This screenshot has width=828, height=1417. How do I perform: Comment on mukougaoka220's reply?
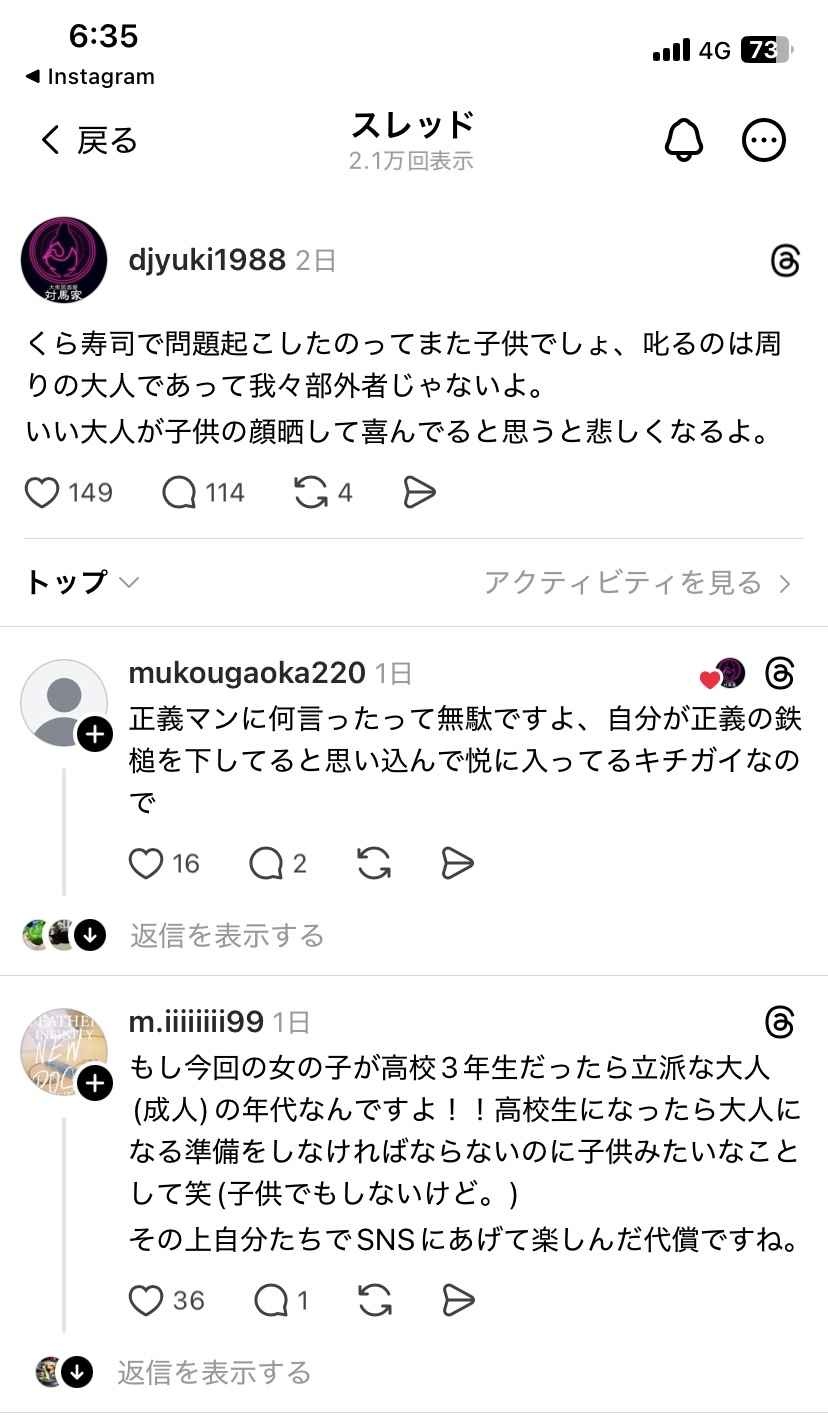pos(266,863)
